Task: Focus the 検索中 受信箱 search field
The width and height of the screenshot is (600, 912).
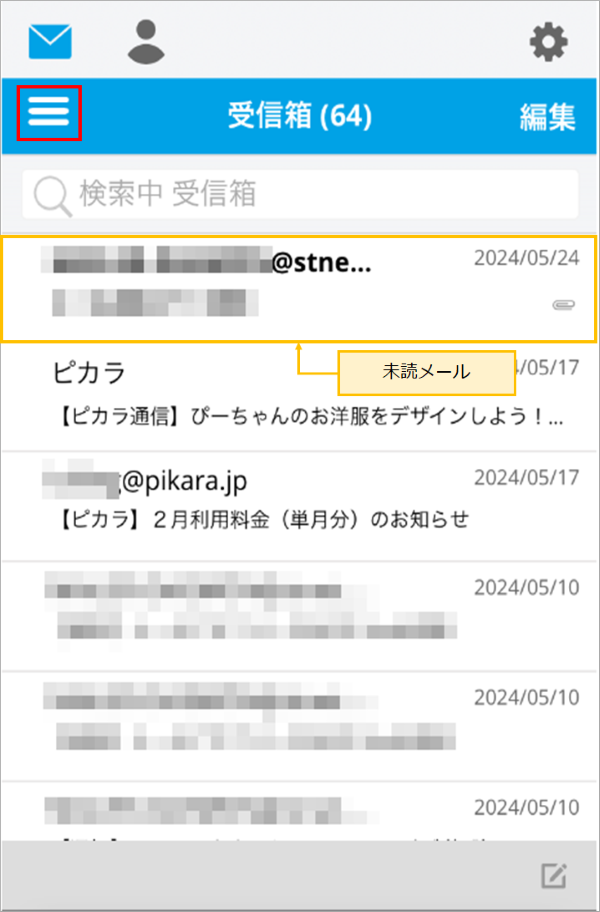Action: pyautogui.click(x=300, y=194)
